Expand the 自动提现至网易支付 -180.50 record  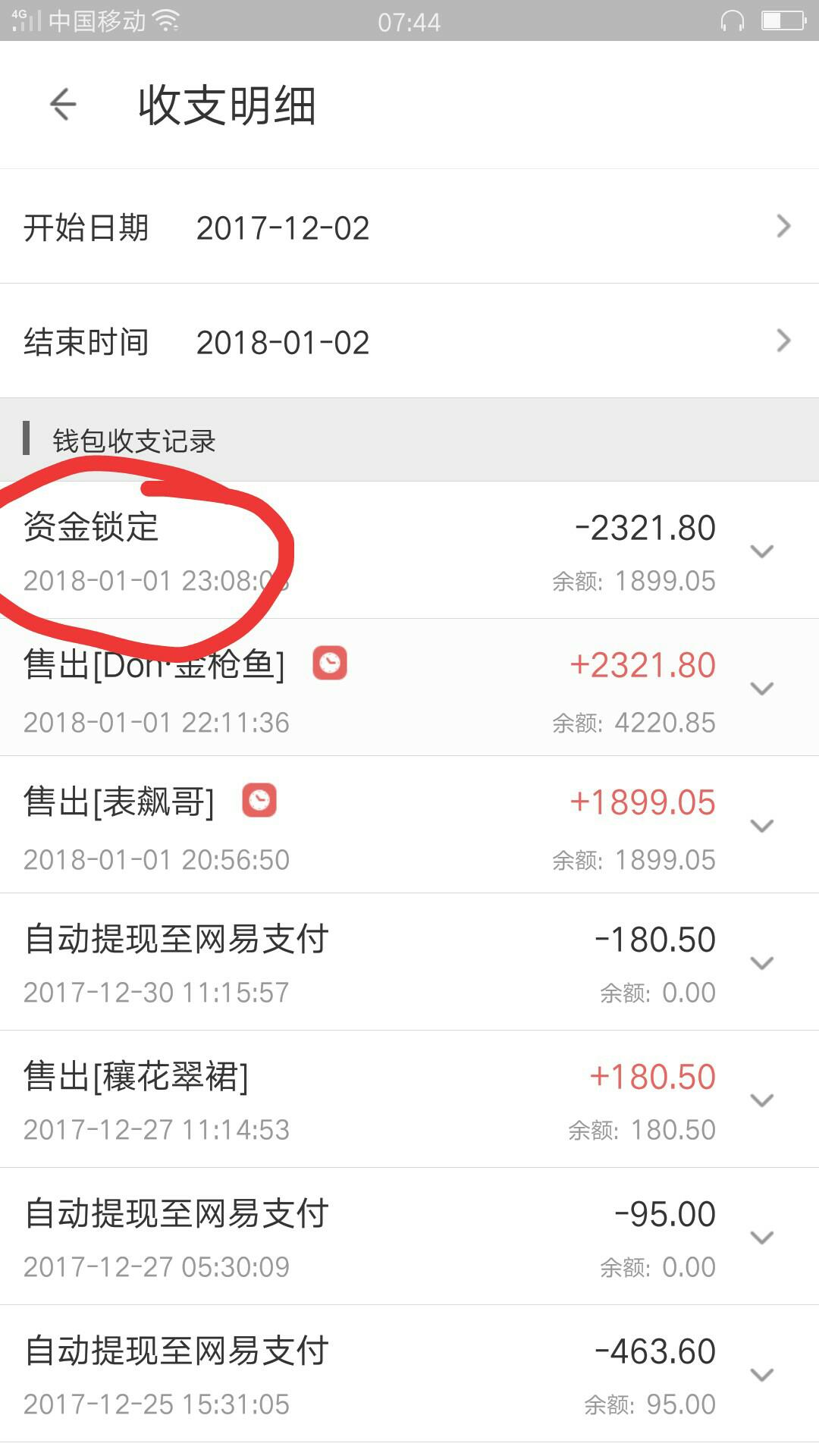tap(761, 963)
